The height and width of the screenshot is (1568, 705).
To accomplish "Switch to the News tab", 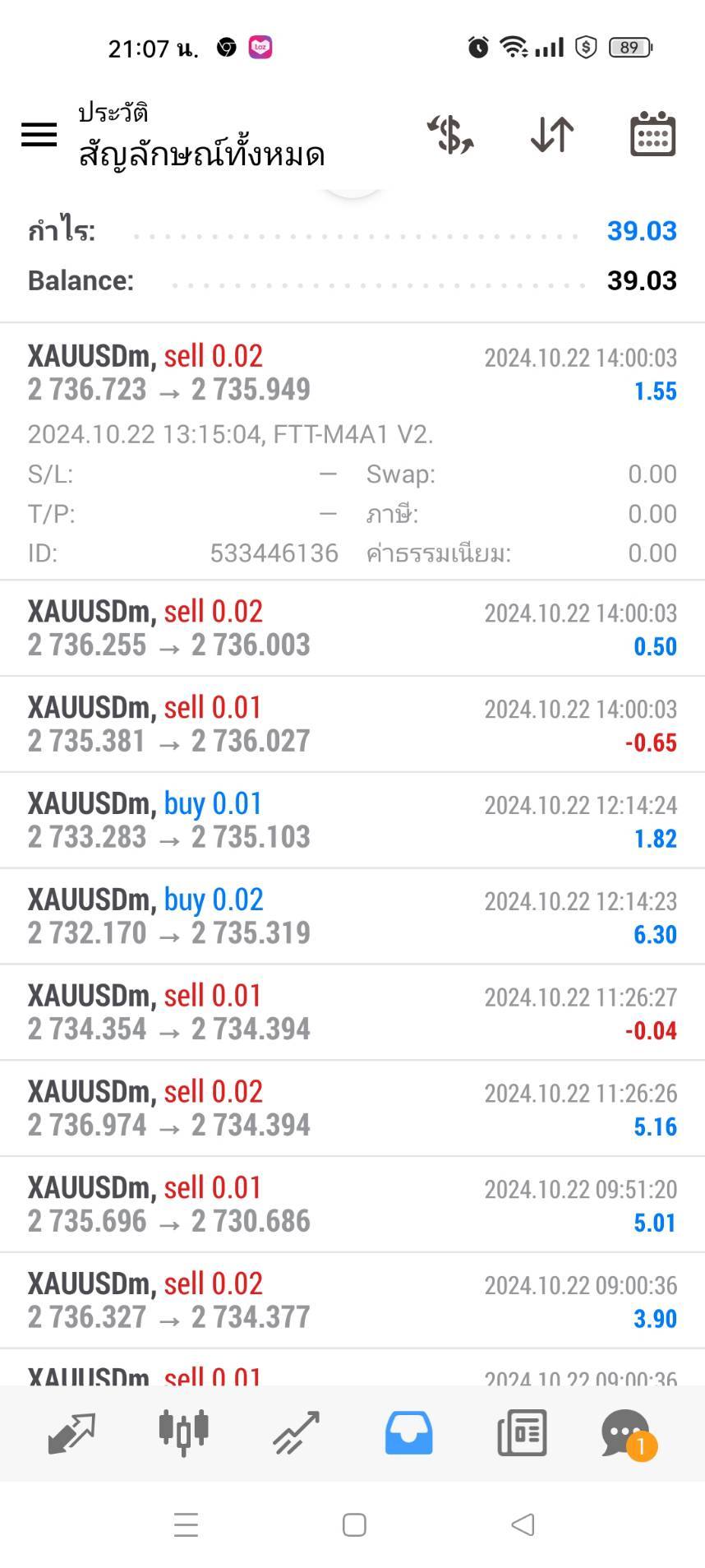I will tap(522, 1433).
